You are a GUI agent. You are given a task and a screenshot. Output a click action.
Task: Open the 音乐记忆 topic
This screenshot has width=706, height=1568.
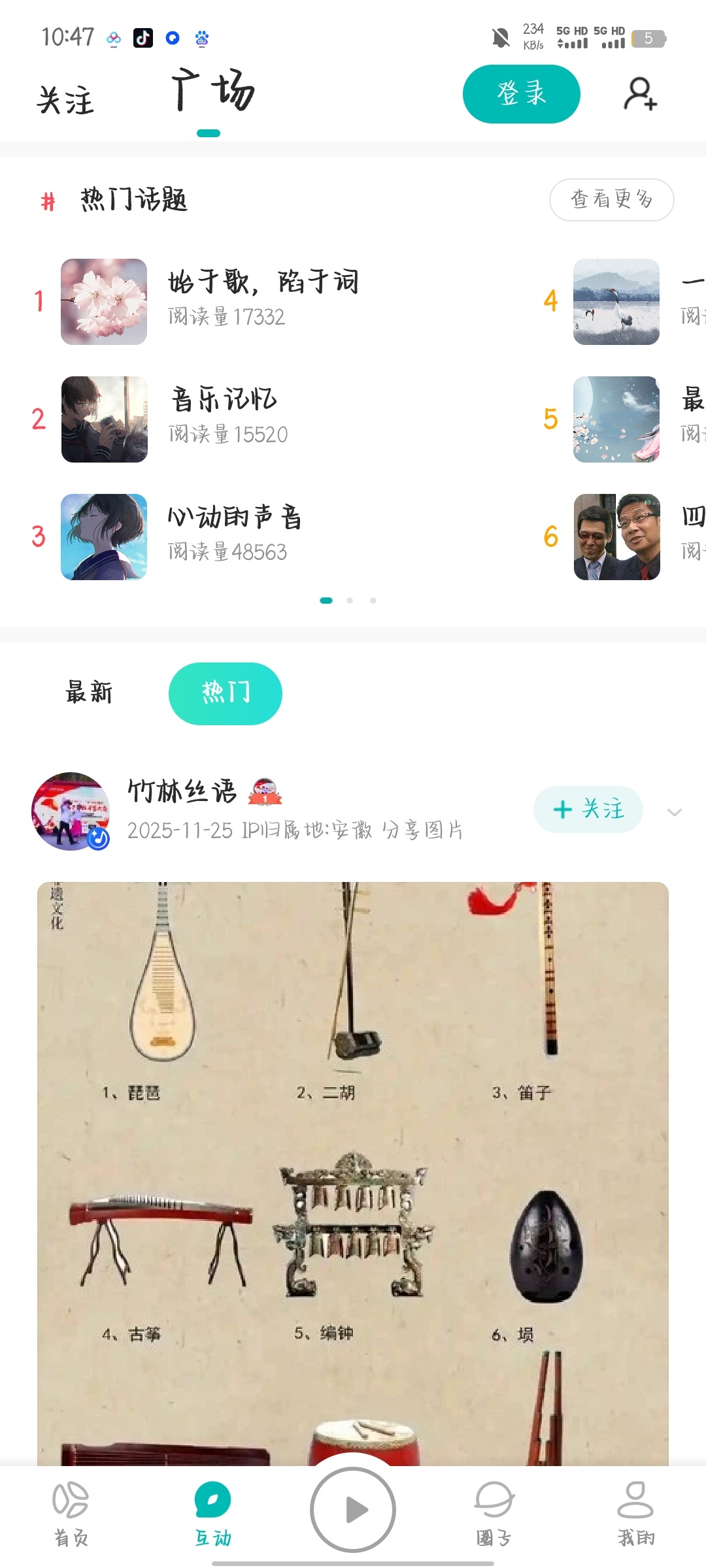tap(224, 400)
